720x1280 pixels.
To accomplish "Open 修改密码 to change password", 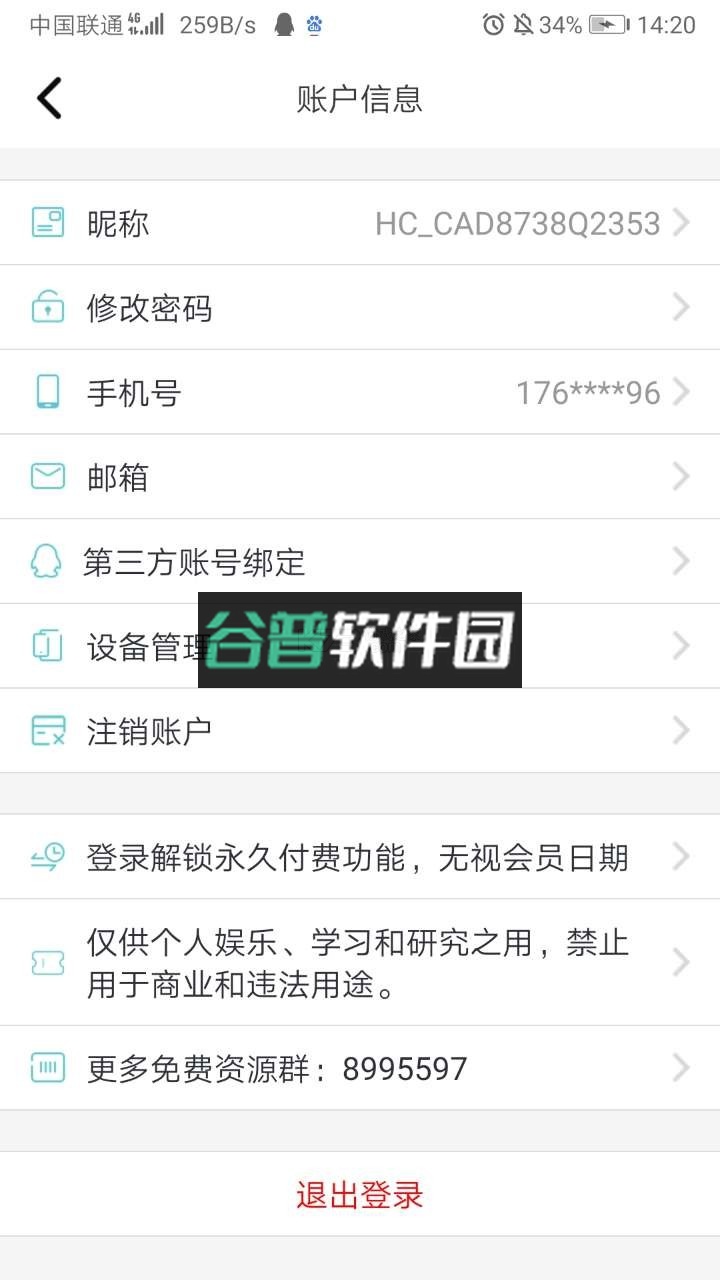I will [150, 307].
